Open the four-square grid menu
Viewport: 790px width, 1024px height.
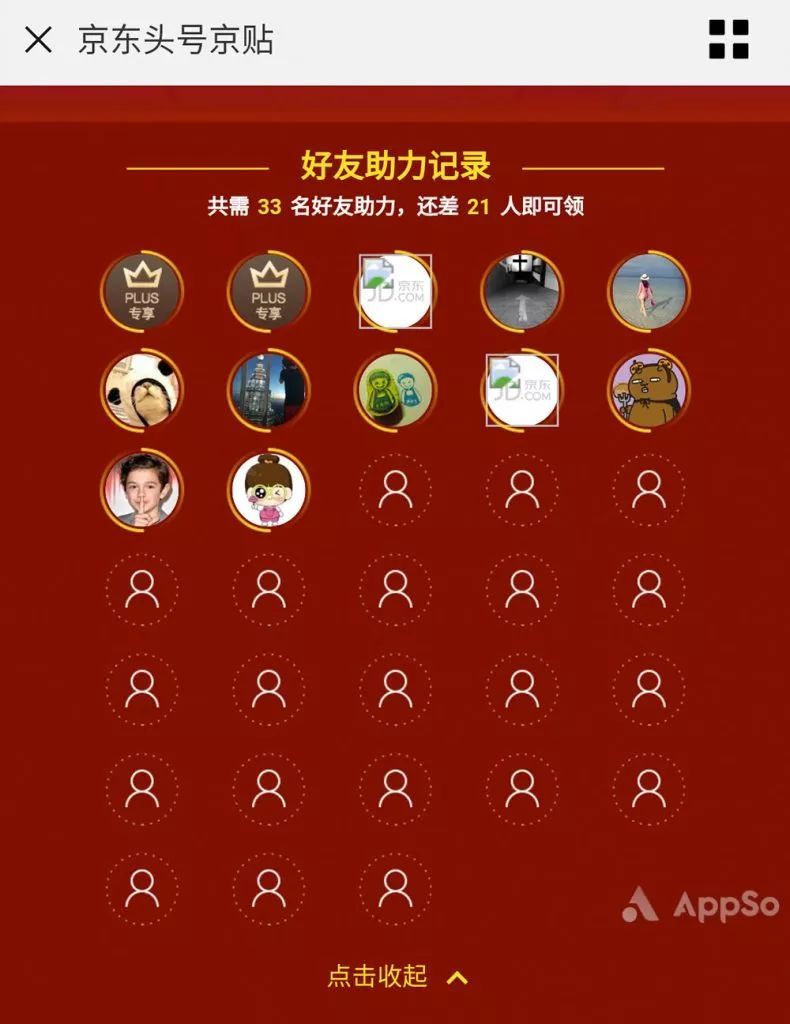coord(729,40)
